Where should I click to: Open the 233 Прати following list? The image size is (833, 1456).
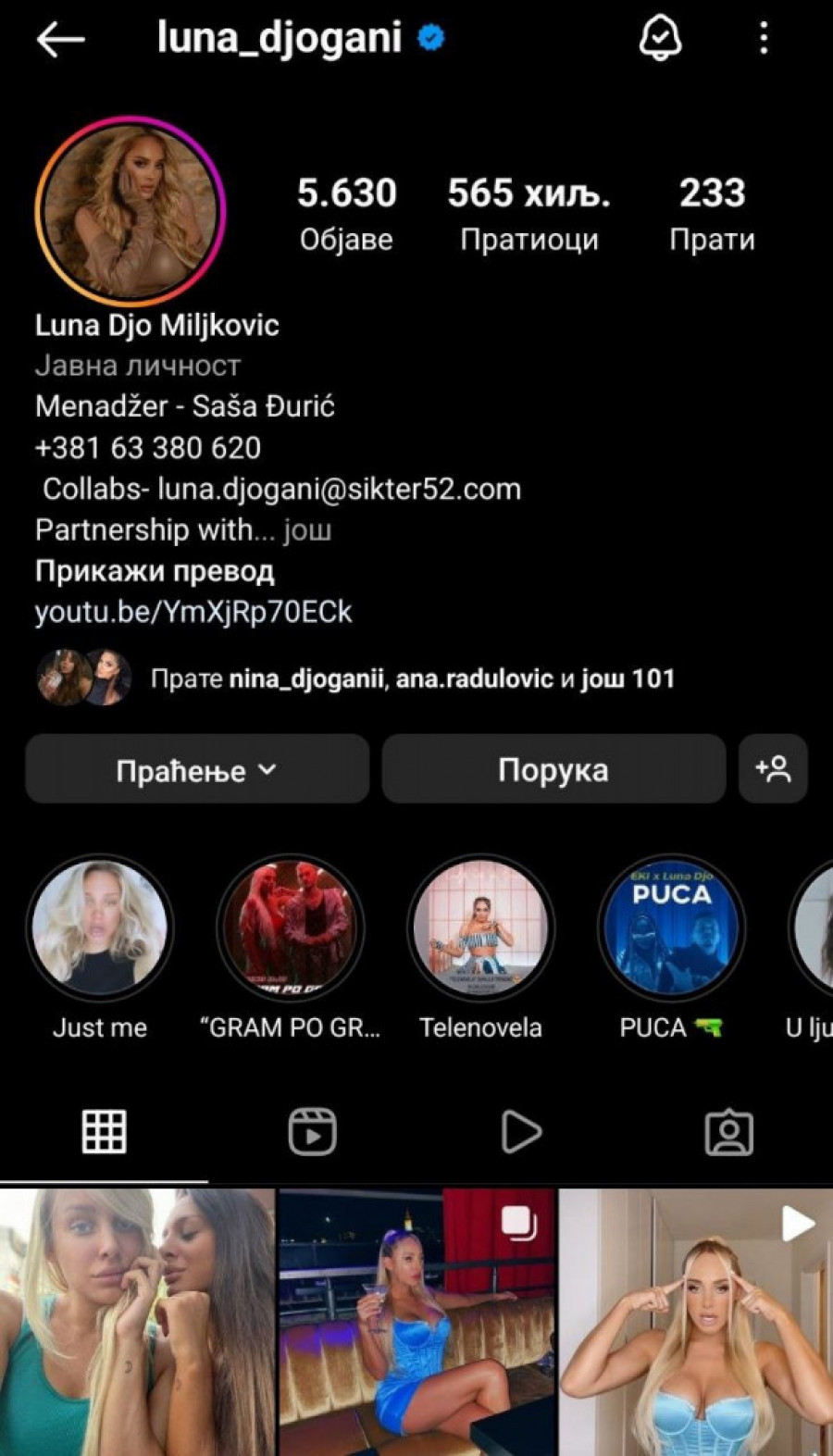tap(712, 213)
